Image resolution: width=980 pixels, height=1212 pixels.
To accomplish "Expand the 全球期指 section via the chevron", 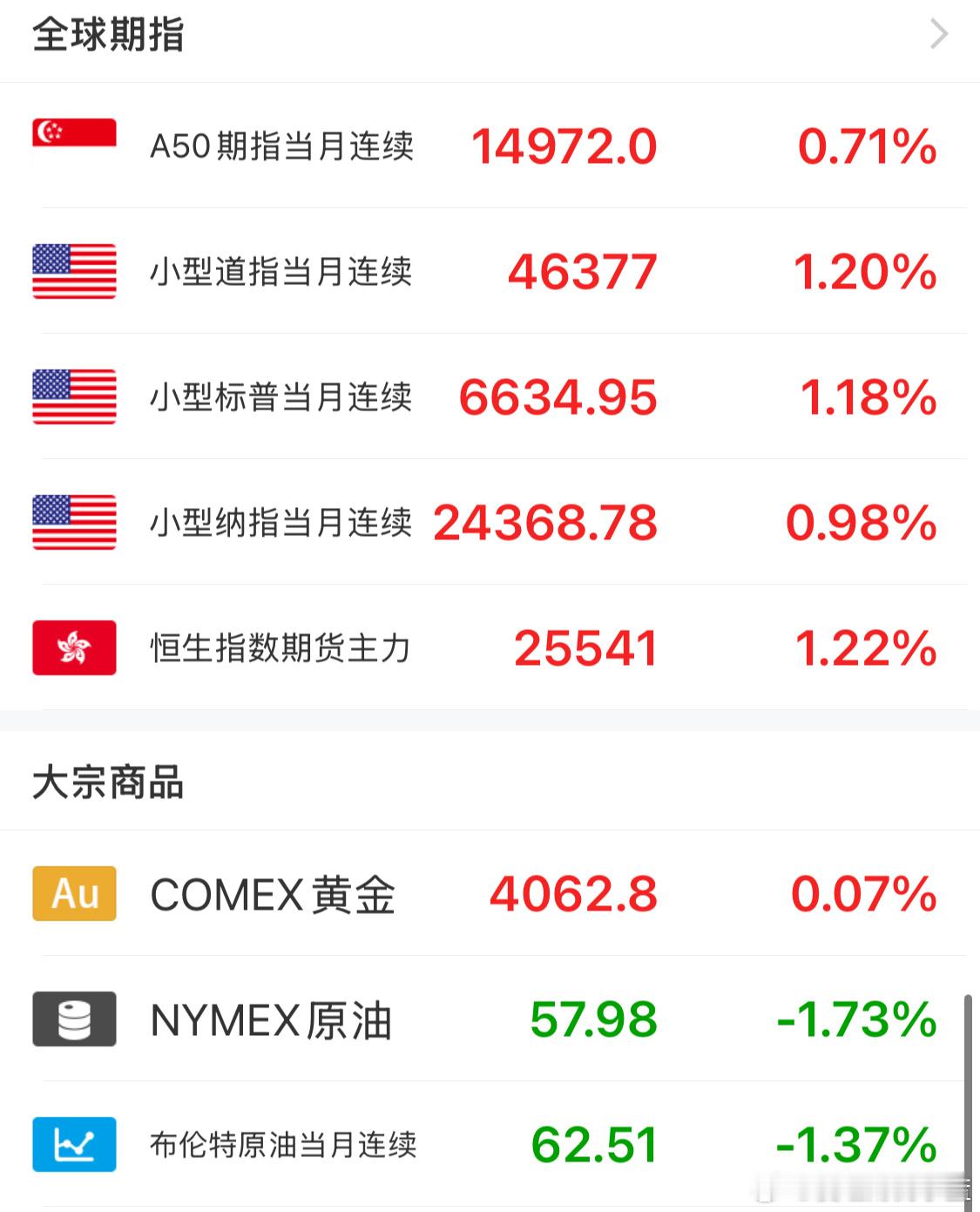I will tap(939, 35).
